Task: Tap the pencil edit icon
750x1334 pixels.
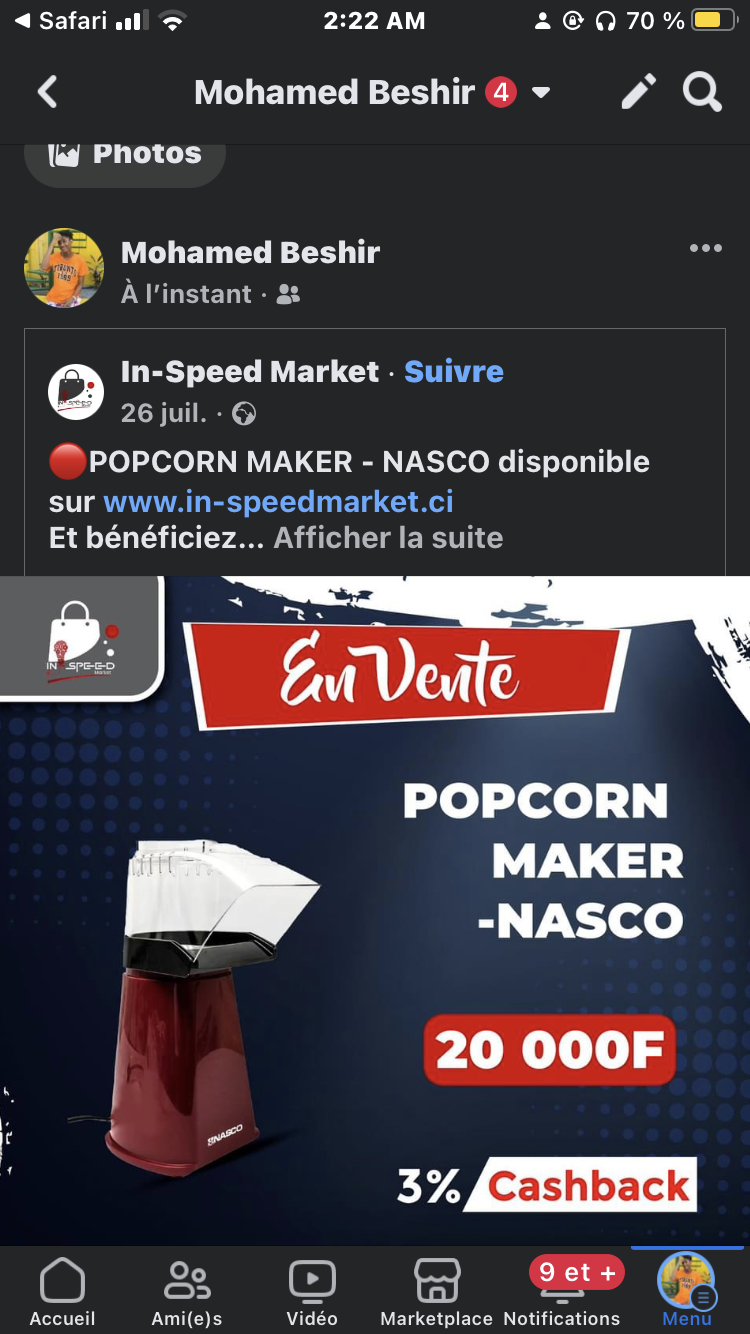Action: coord(638,93)
